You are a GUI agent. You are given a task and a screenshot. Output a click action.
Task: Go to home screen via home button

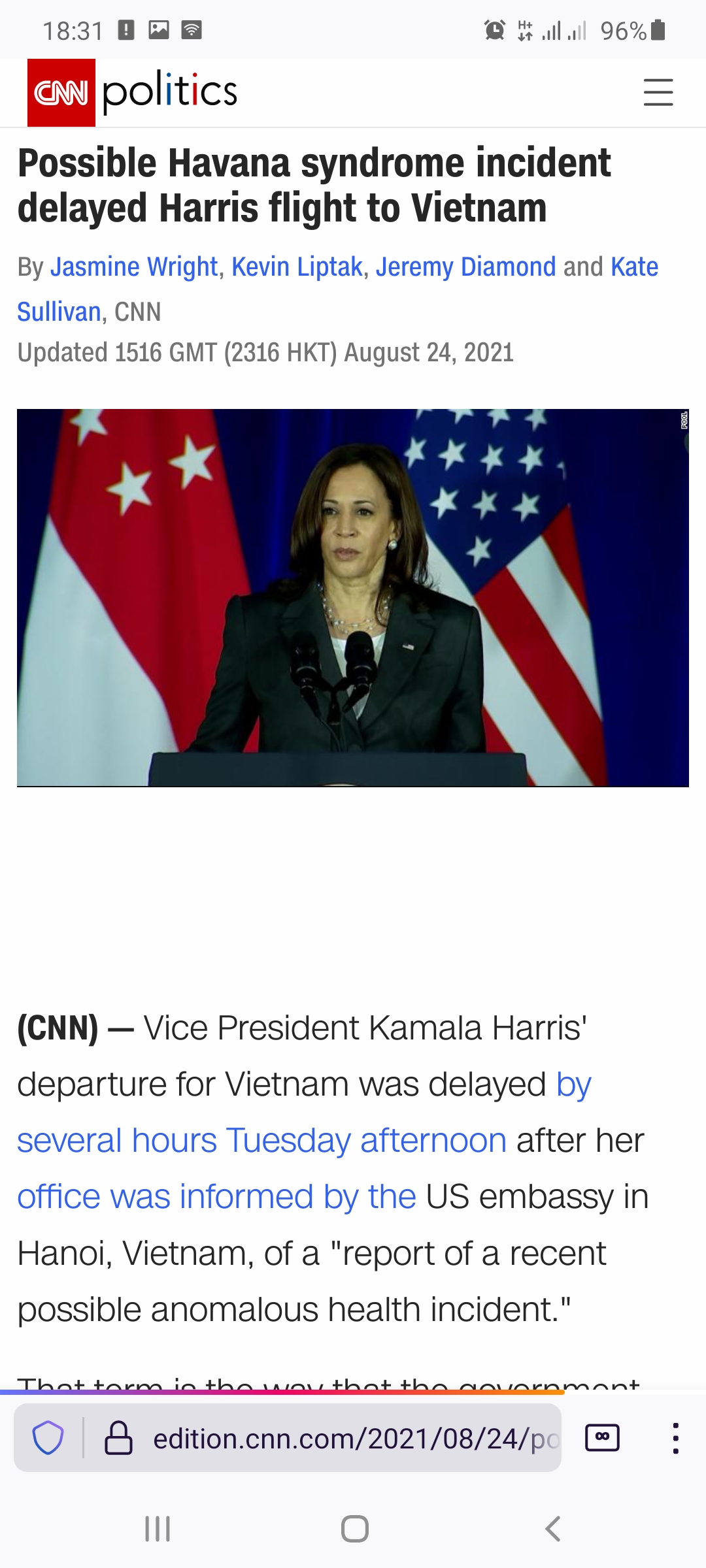354,1529
